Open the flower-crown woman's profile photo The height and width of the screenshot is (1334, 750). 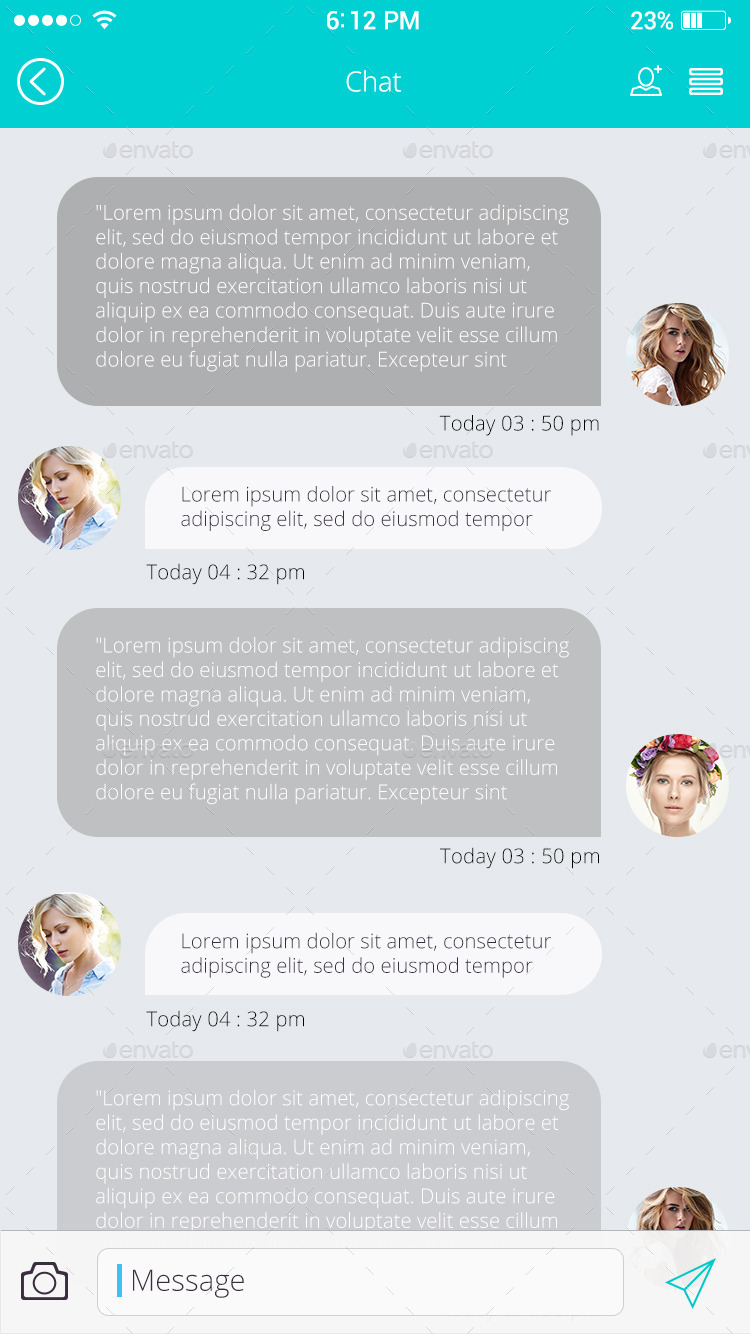pos(677,786)
